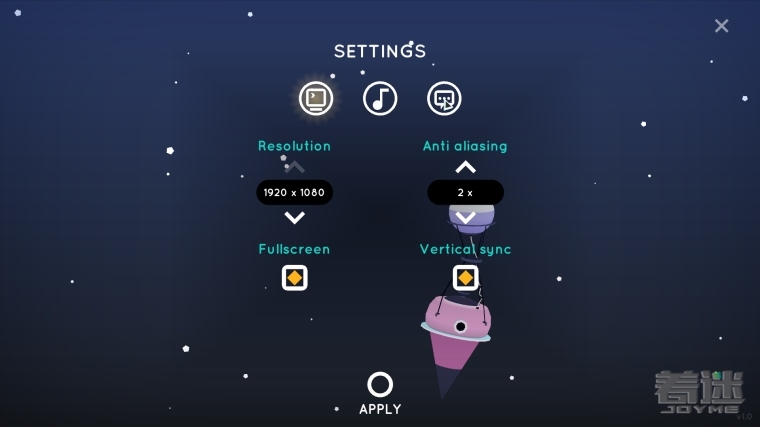Apply the settings changes

[380, 385]
